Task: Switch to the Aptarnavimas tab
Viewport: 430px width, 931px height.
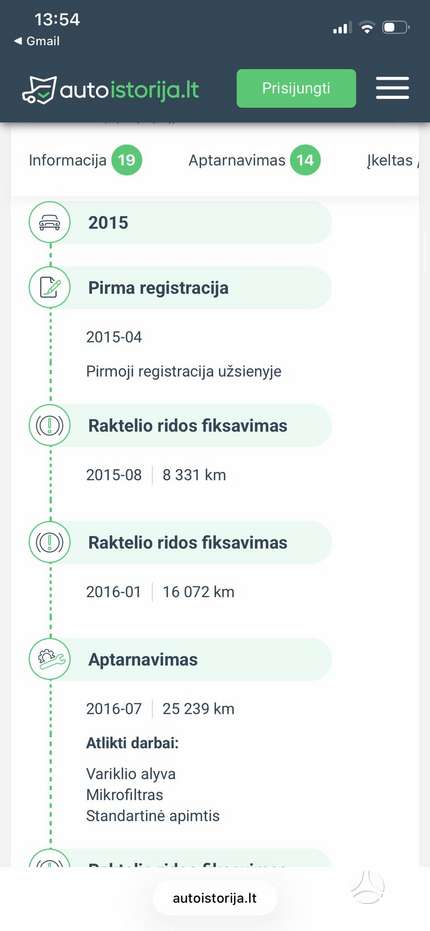Action: tap(254, 160)
